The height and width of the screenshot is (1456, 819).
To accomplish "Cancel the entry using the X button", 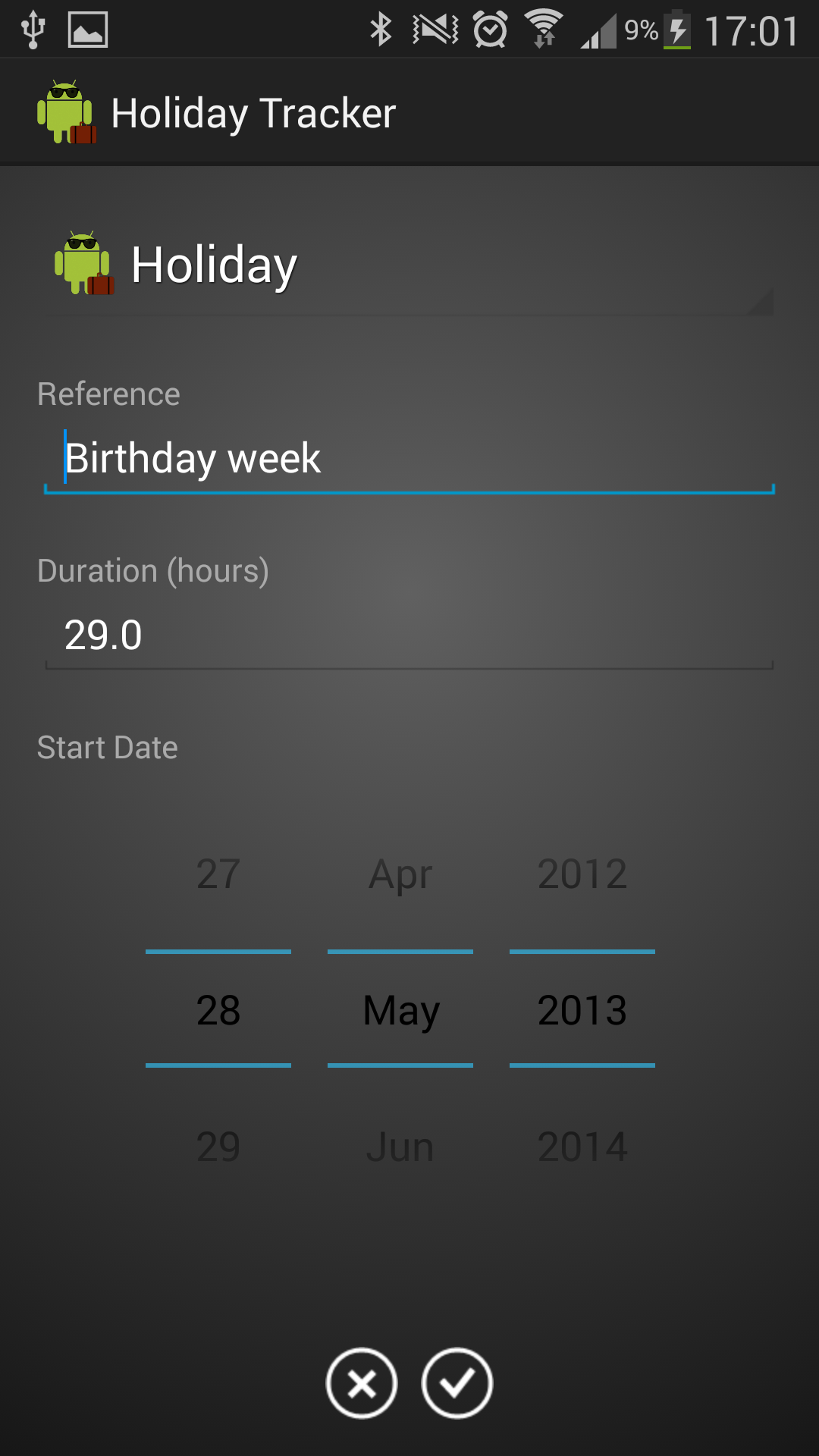I will [362, 1382].
